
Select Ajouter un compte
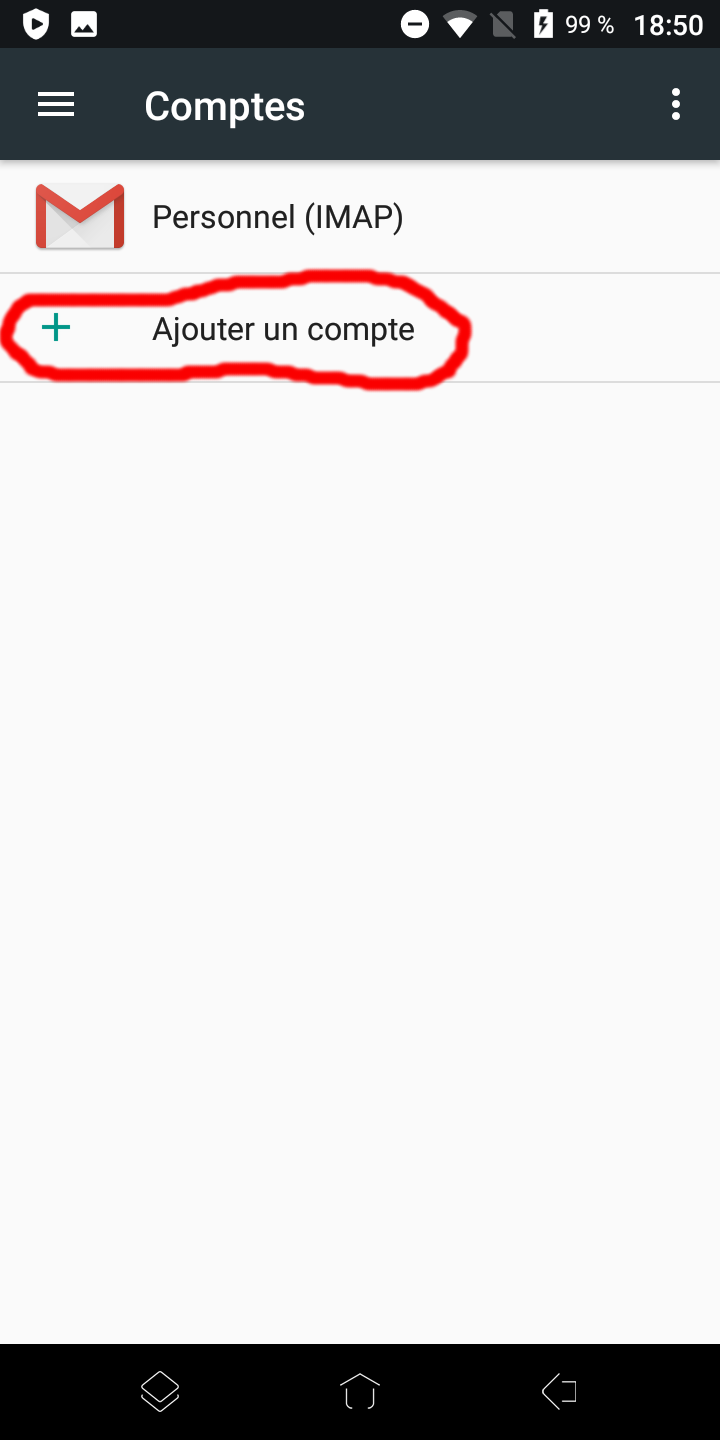[283, 329]
